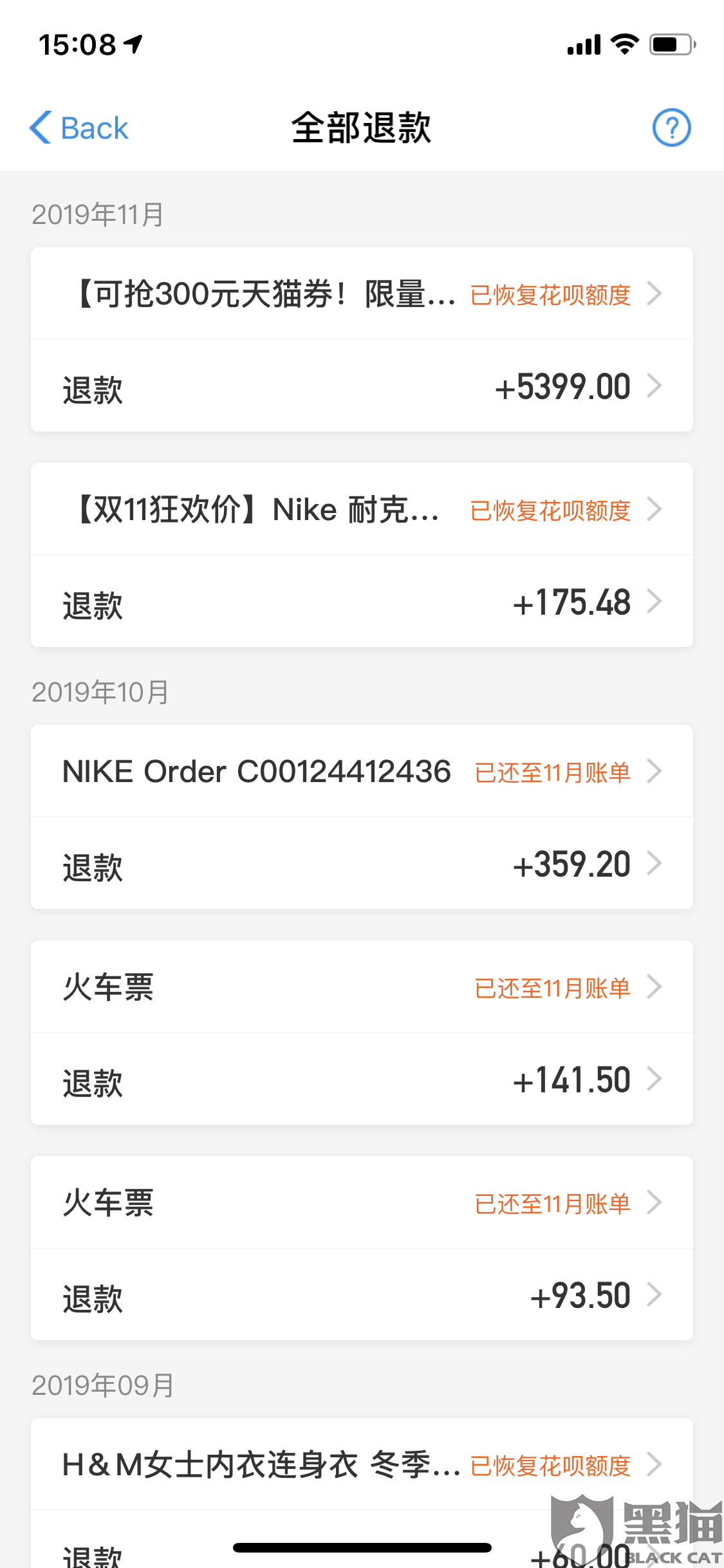This screenshot has width=724, height=1568.
Task: View the +175.48 refund details
Action: click(362, 602)
